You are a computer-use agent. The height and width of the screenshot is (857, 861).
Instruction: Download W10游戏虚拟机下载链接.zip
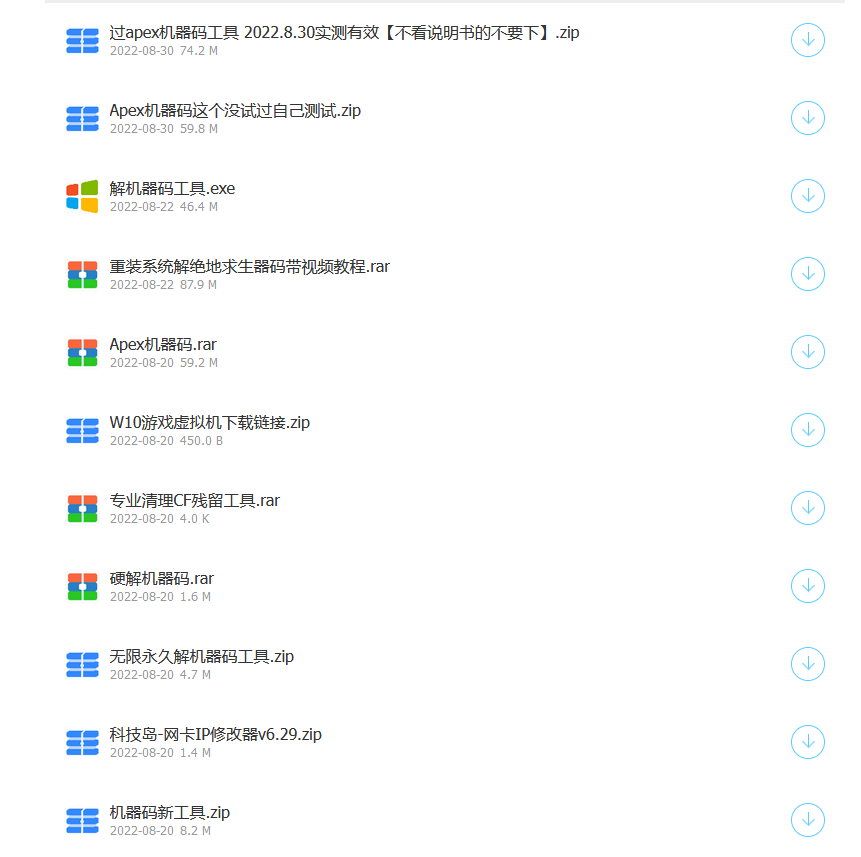point(807,430)
